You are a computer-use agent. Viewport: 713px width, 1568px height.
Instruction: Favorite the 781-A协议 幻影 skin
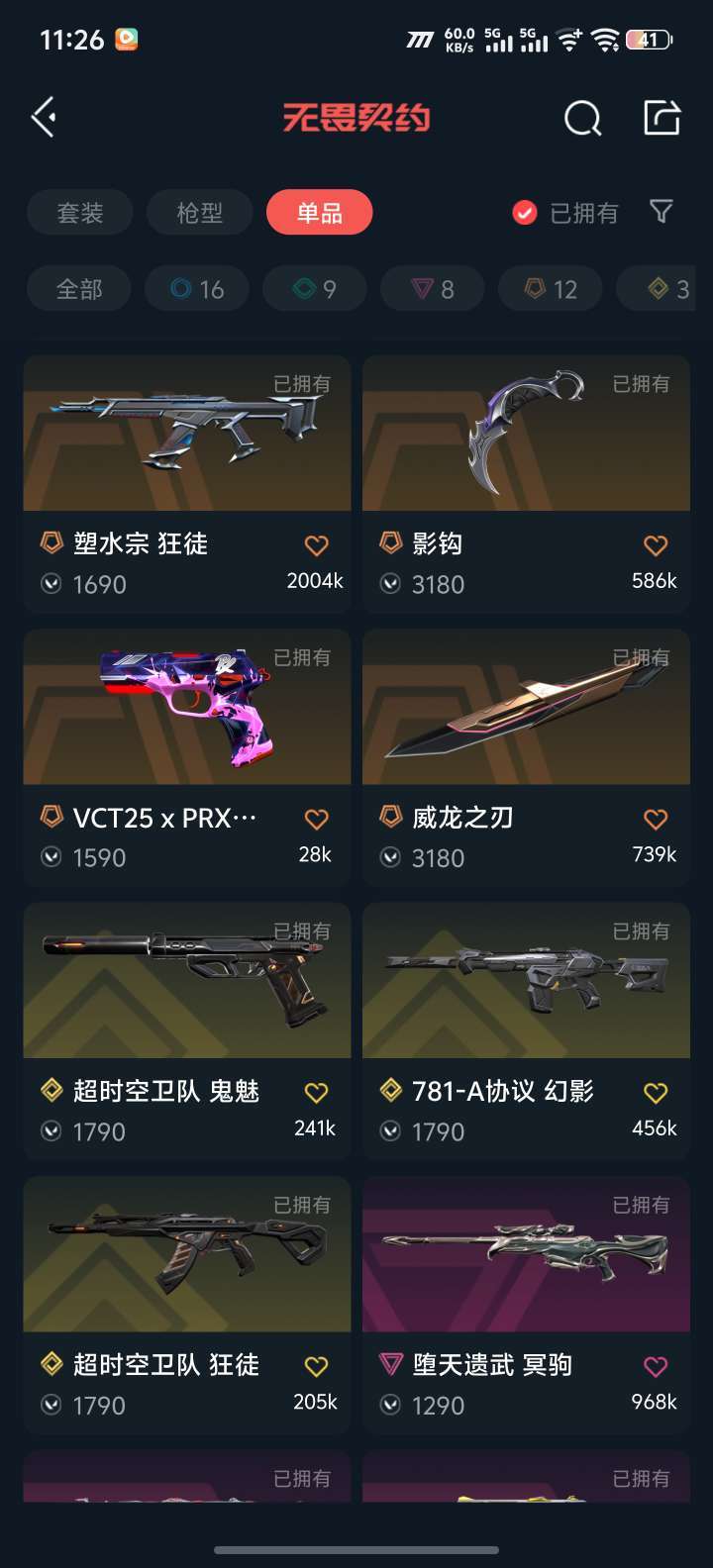tap(656, 1093)
